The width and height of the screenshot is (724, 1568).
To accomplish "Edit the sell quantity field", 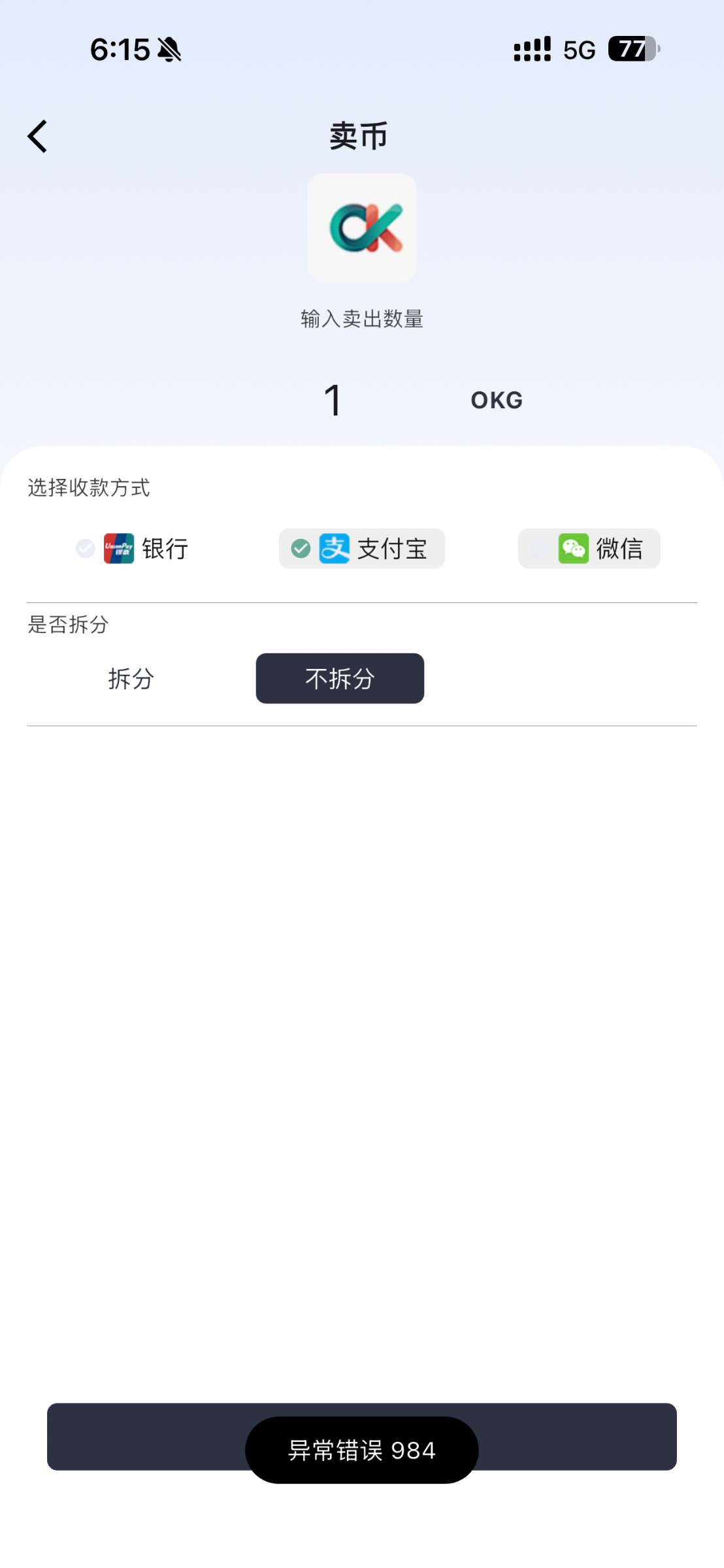I will (333, 400).
